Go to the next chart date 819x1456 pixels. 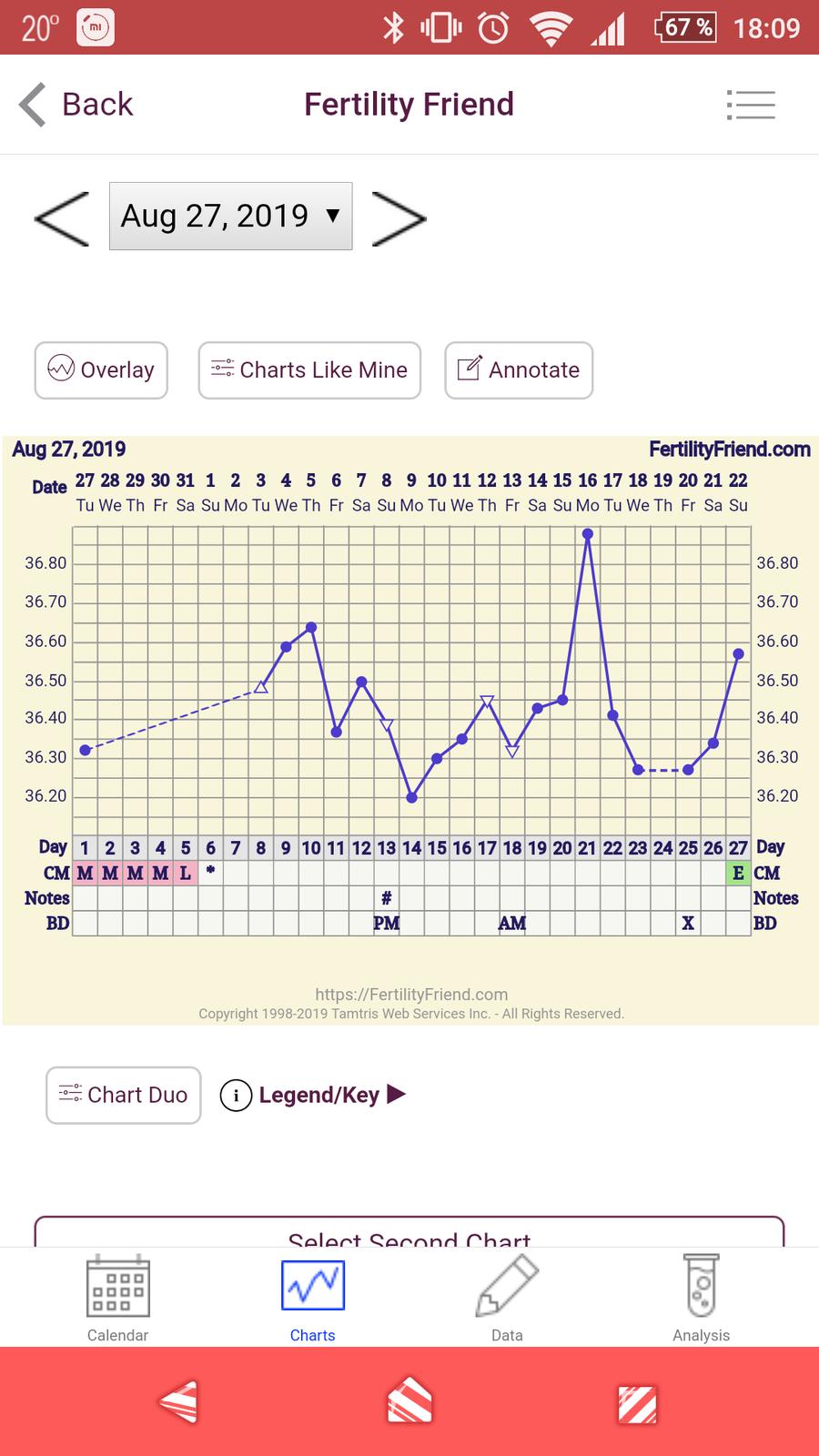pos(399,218)
